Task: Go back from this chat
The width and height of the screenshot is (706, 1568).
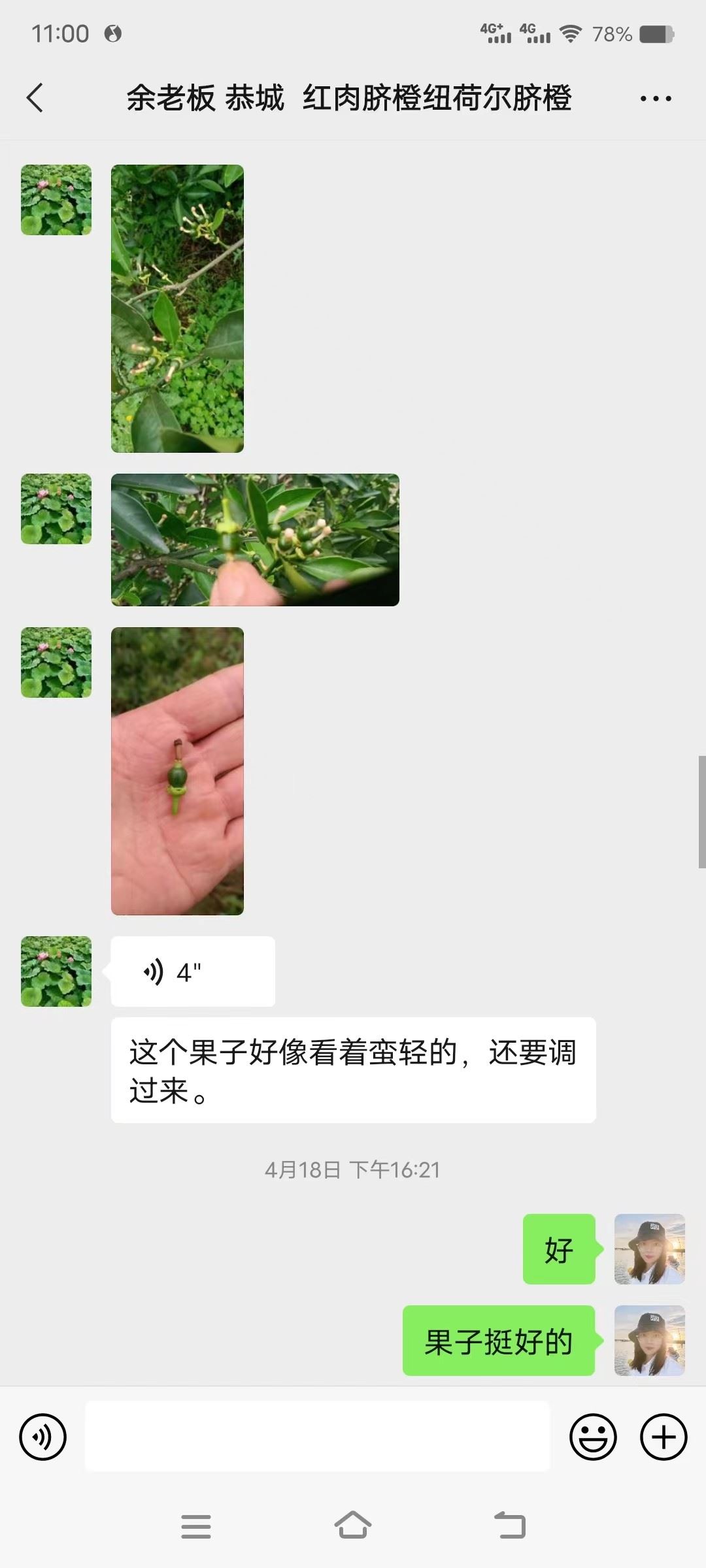Action: pyautogui.click(x=35, y=98)
